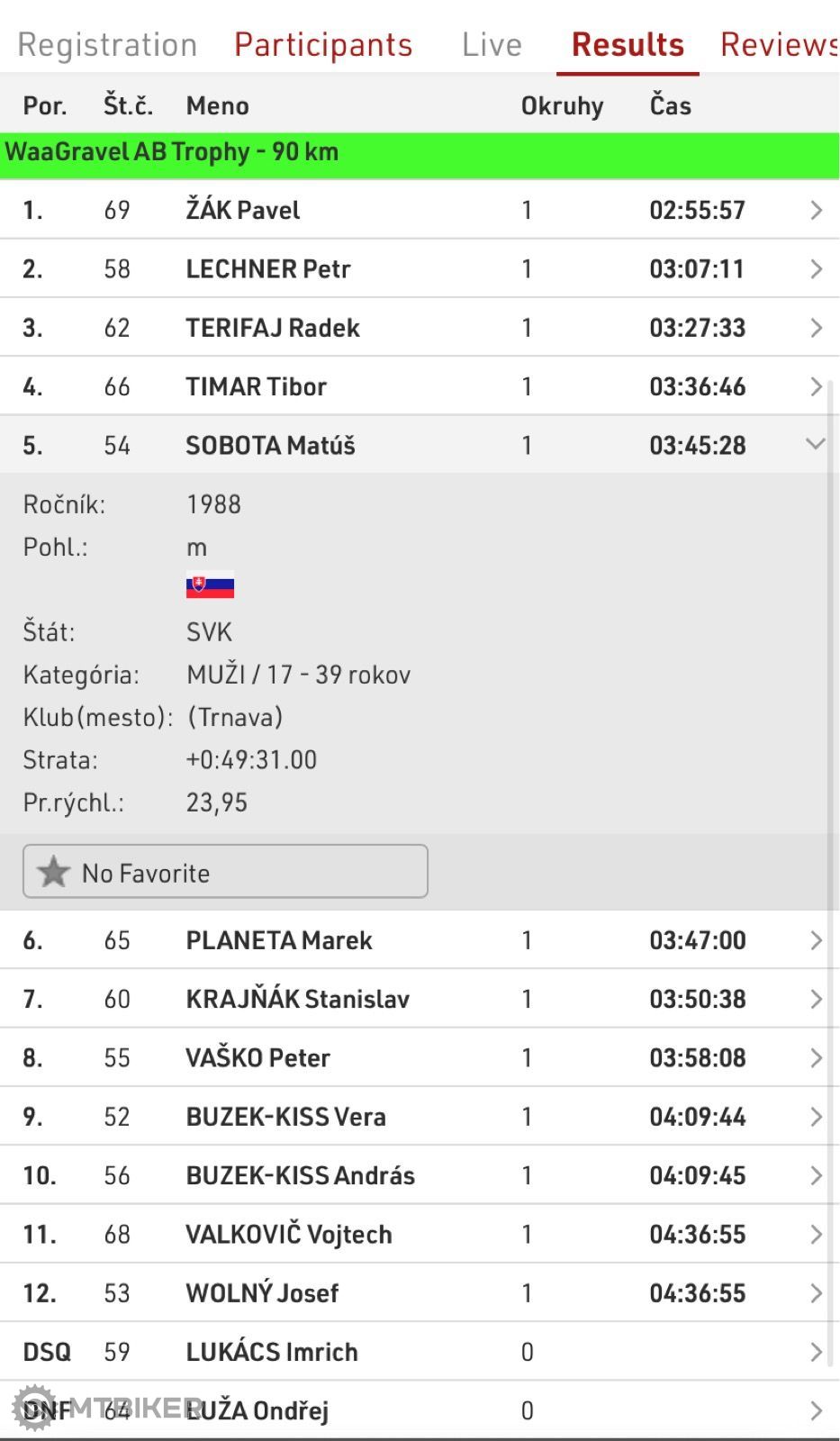Expand the VAŠKO Peter row
The height and width of the screenshot is (1441, 840).
[420, 1057]
